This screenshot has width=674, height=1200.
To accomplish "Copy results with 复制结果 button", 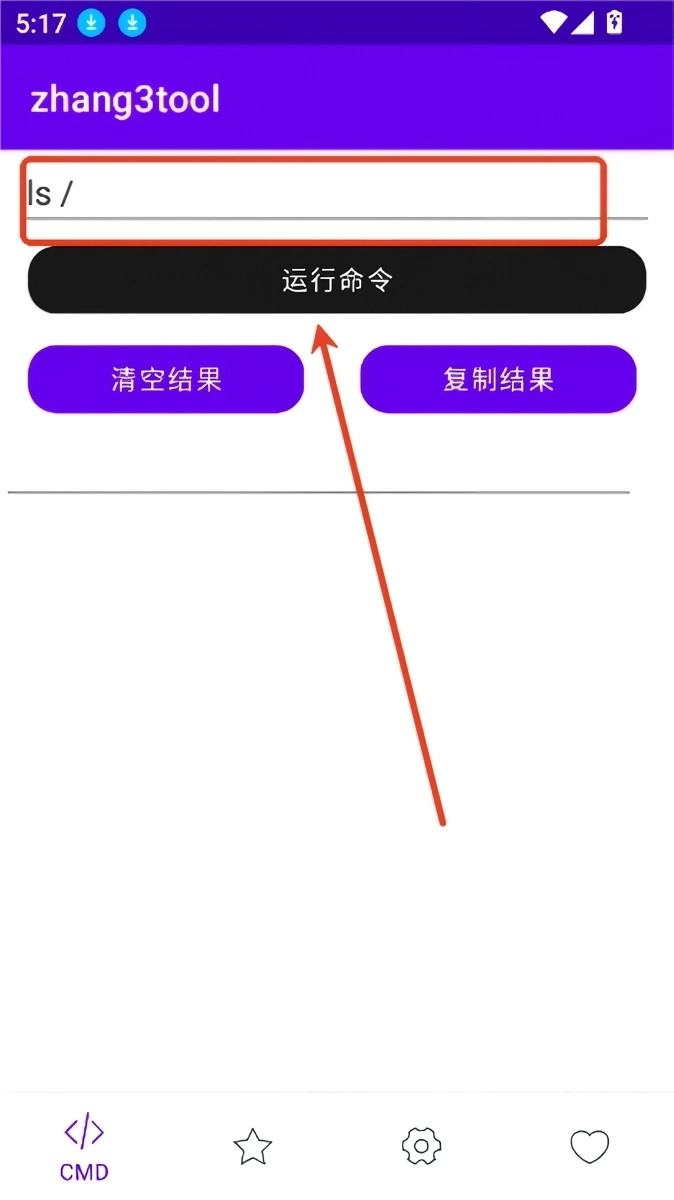I will [498, 379].
